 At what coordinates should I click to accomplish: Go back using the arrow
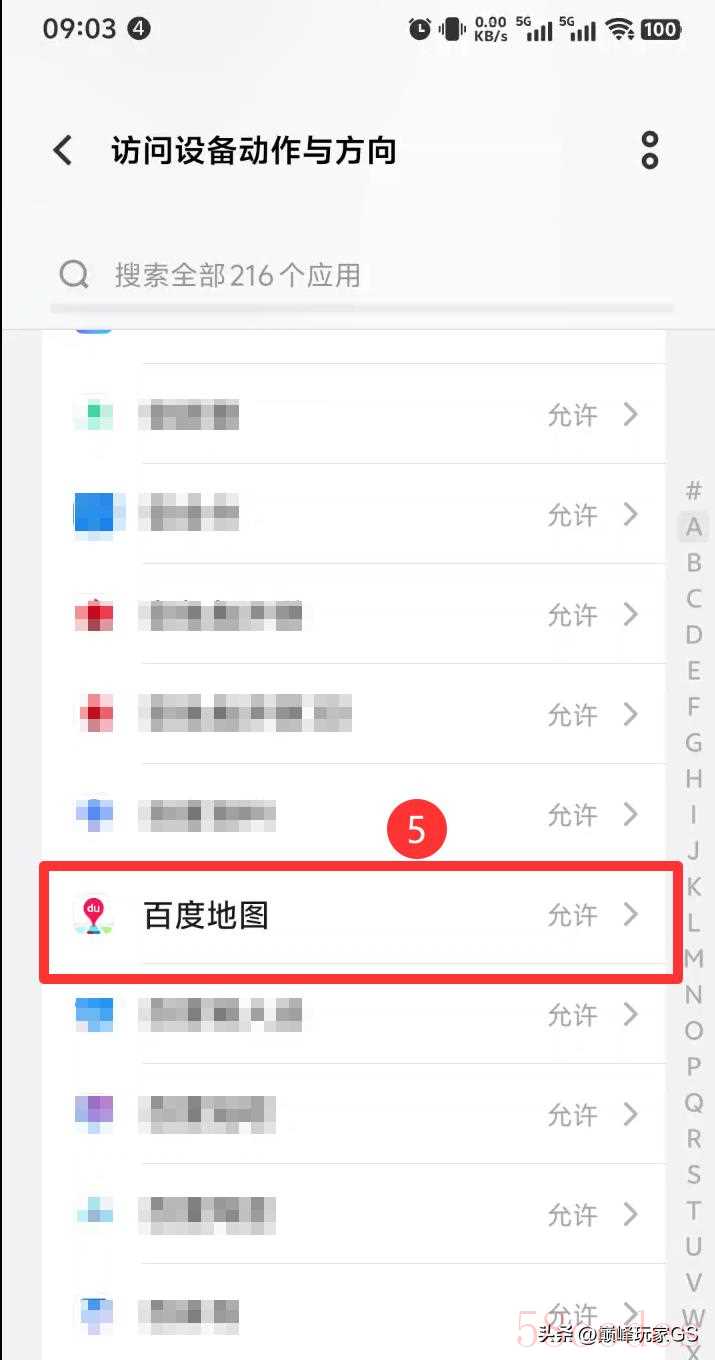[63, 151]
